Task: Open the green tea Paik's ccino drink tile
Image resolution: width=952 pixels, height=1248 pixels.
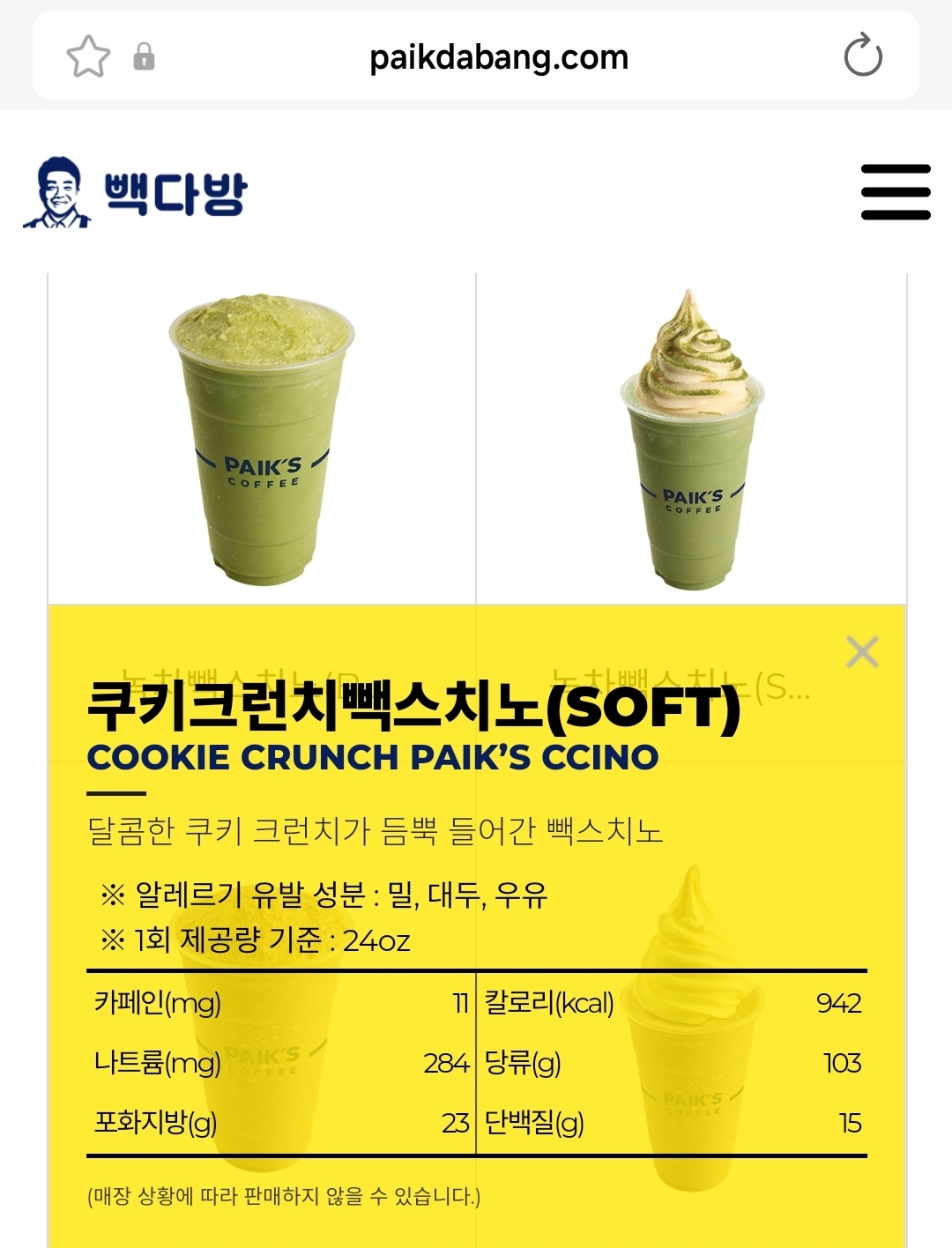Action: (262, 439)
